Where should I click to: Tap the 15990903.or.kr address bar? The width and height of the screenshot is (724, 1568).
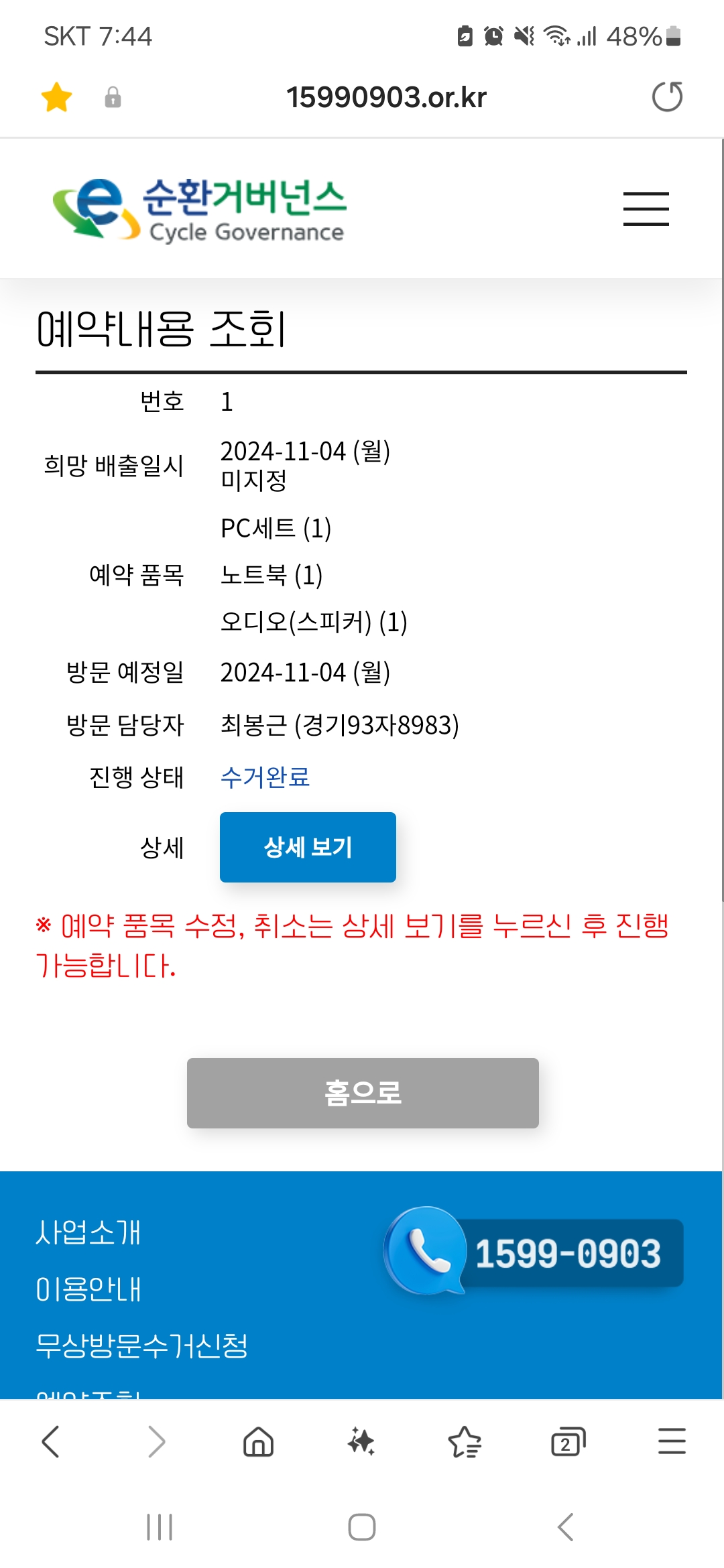pyautogui.click(x=386, y=97)
